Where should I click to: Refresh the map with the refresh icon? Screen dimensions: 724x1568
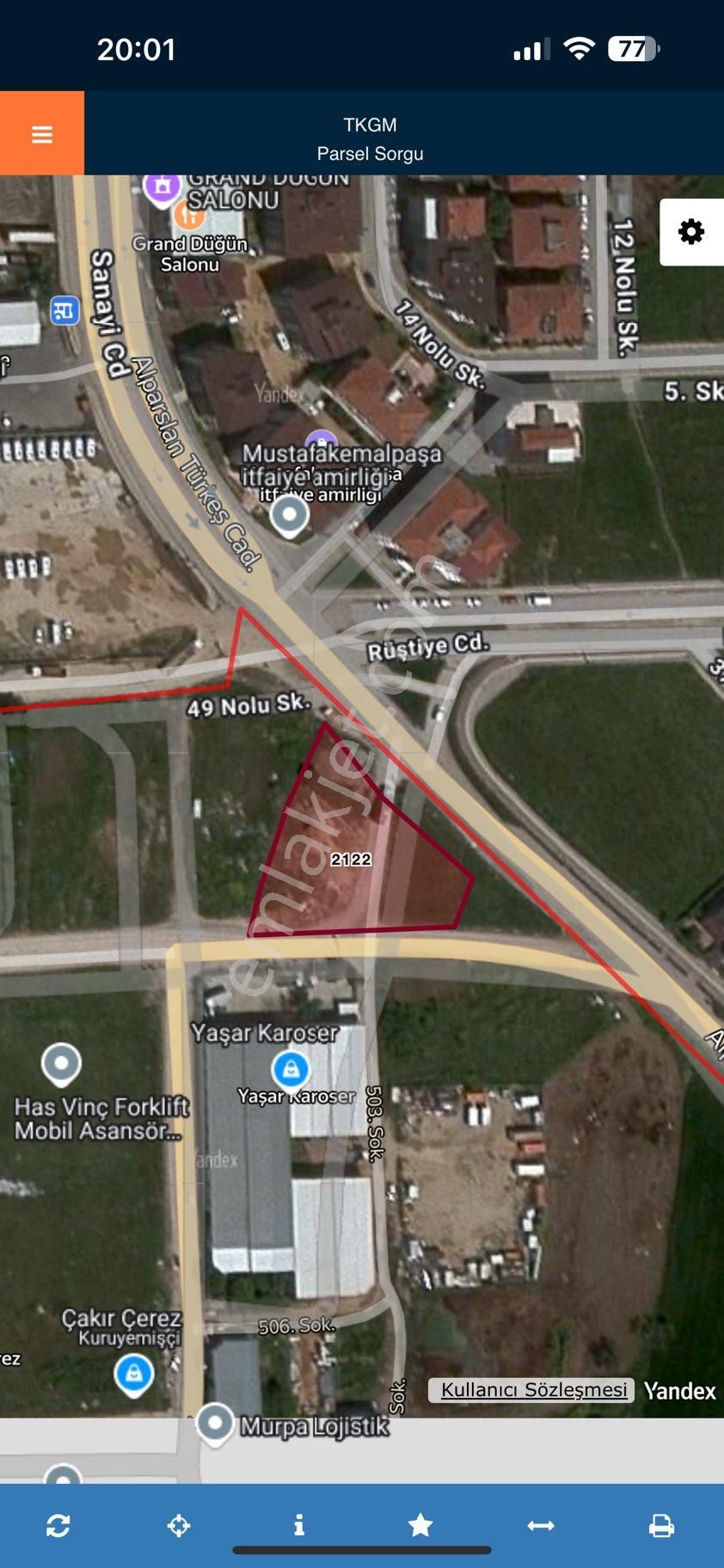point(58,1525)
